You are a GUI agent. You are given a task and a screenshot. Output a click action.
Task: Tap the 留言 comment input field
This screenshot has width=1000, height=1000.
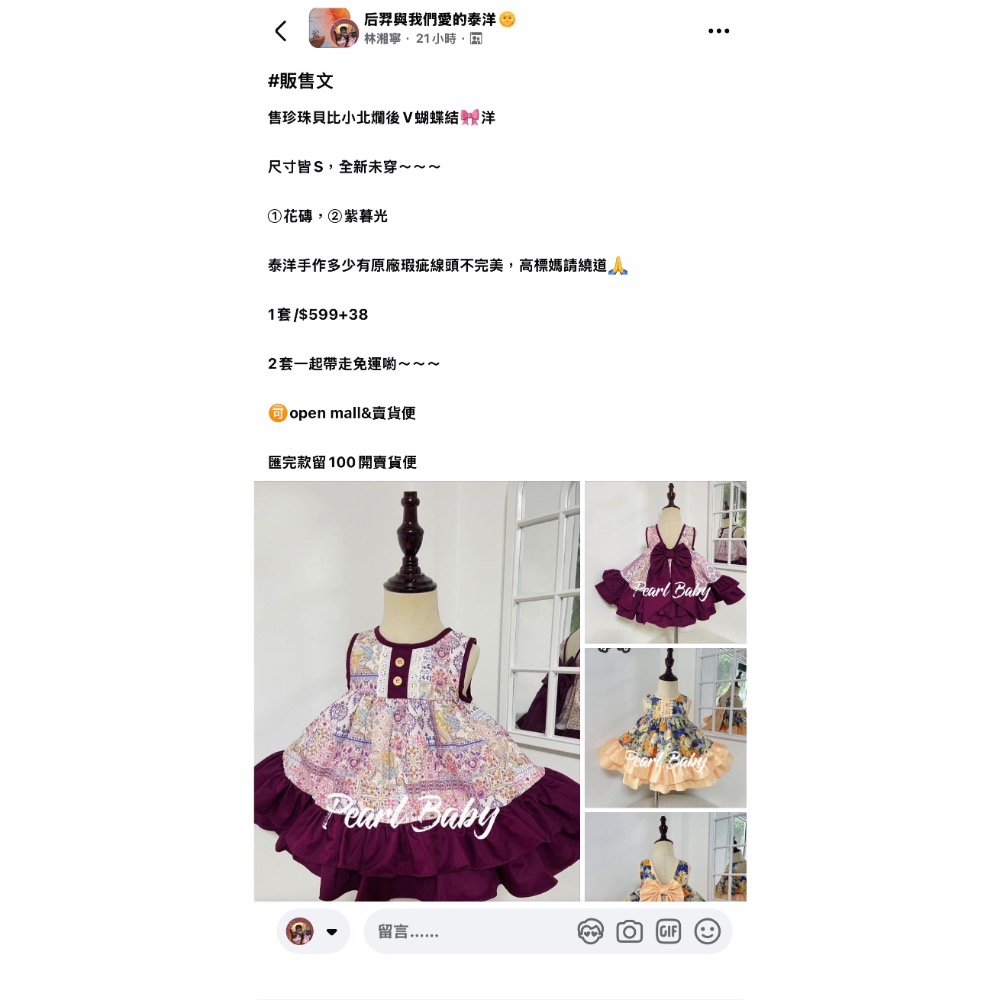[470, 932]
